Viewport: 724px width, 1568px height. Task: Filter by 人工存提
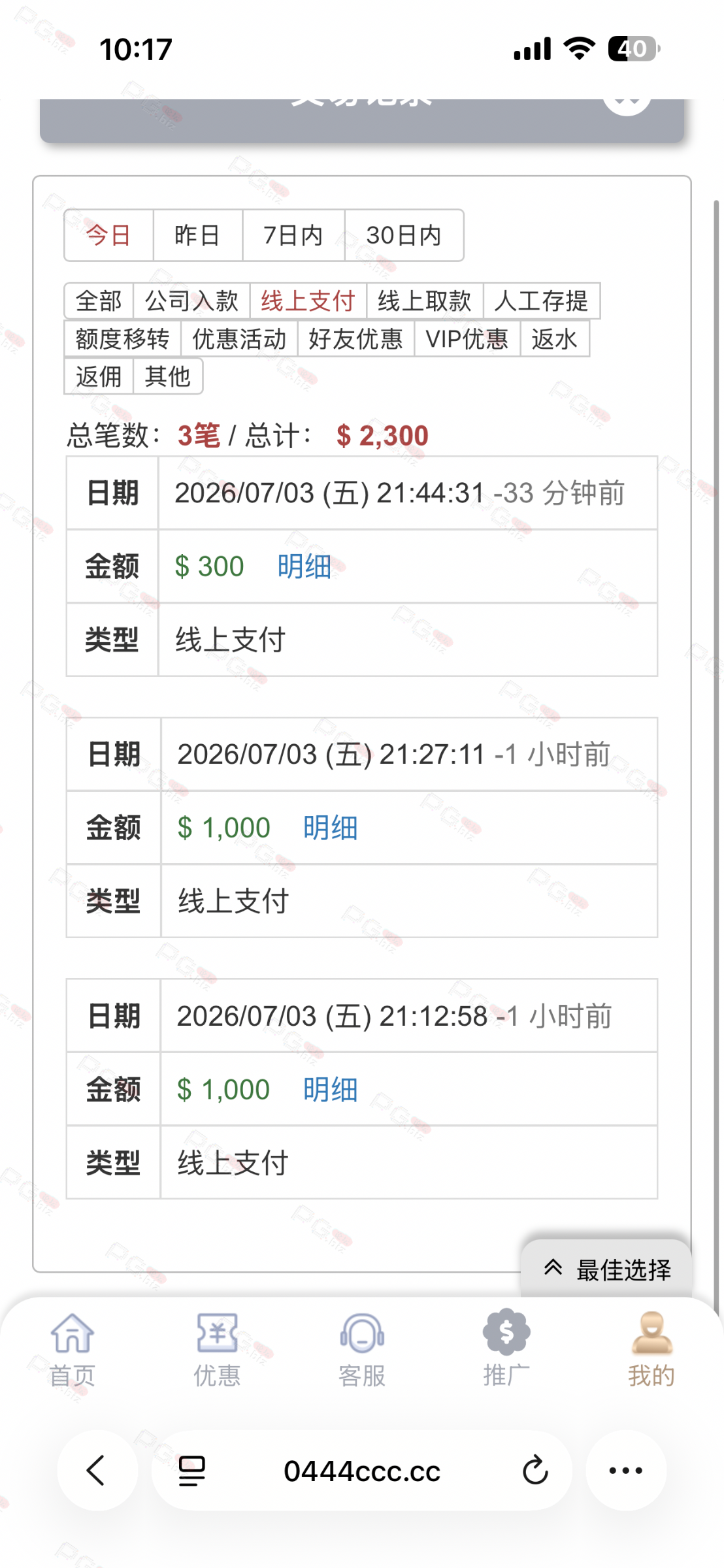tap(542, 301)
